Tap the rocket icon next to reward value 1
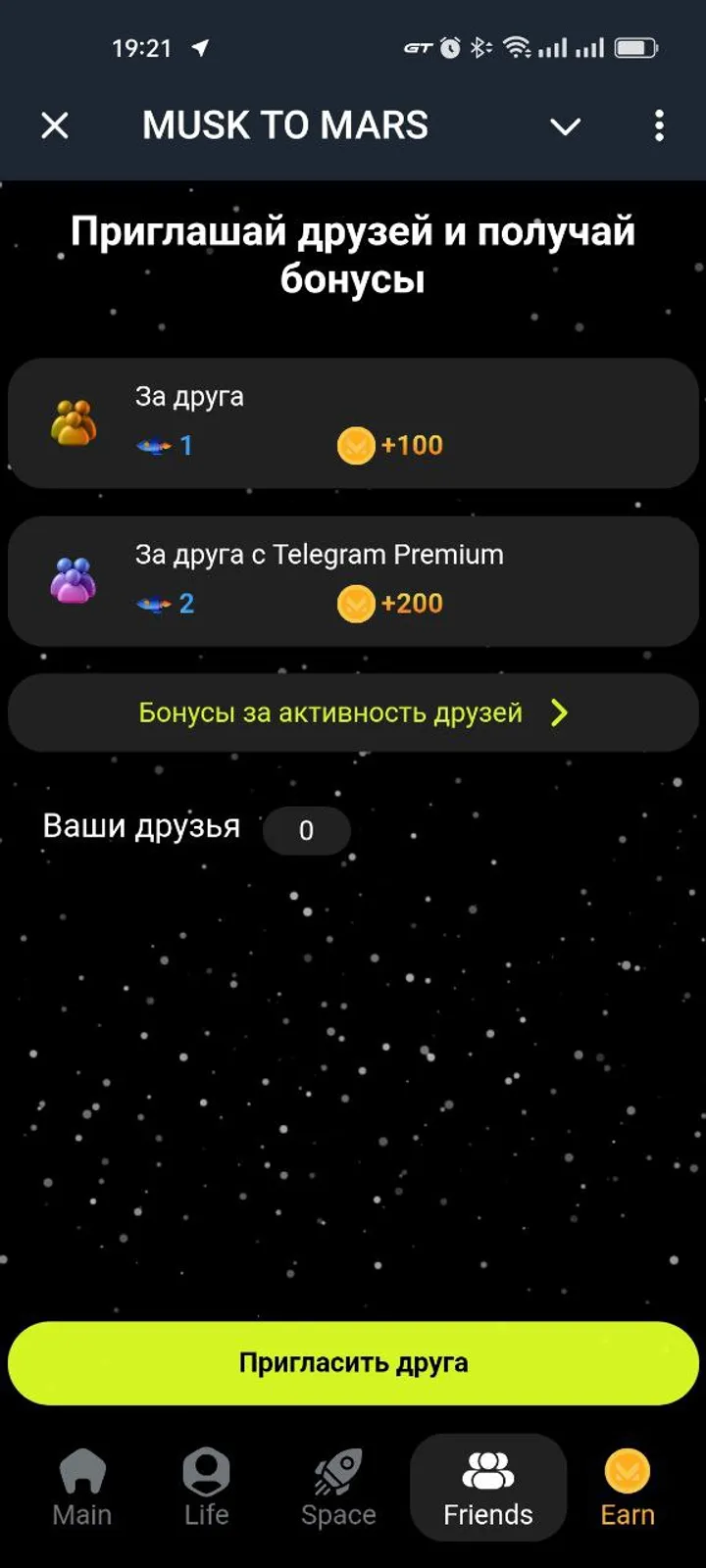 click(152, 446)
